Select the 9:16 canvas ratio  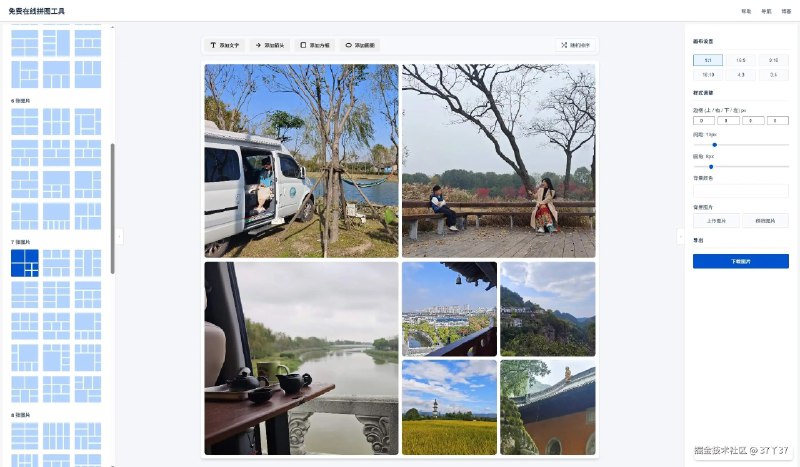(x=773, y=60)
